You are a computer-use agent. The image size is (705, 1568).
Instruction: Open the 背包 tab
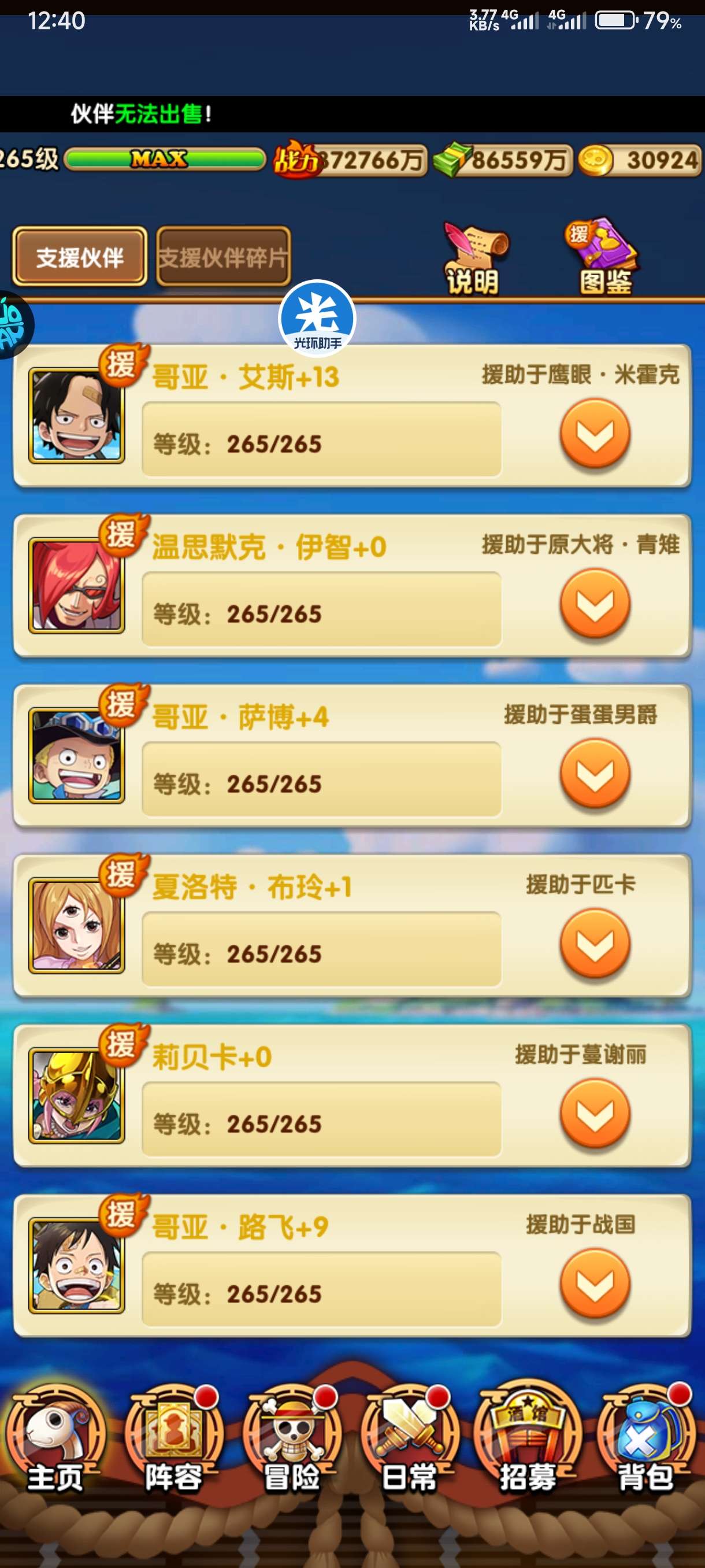645,1441
